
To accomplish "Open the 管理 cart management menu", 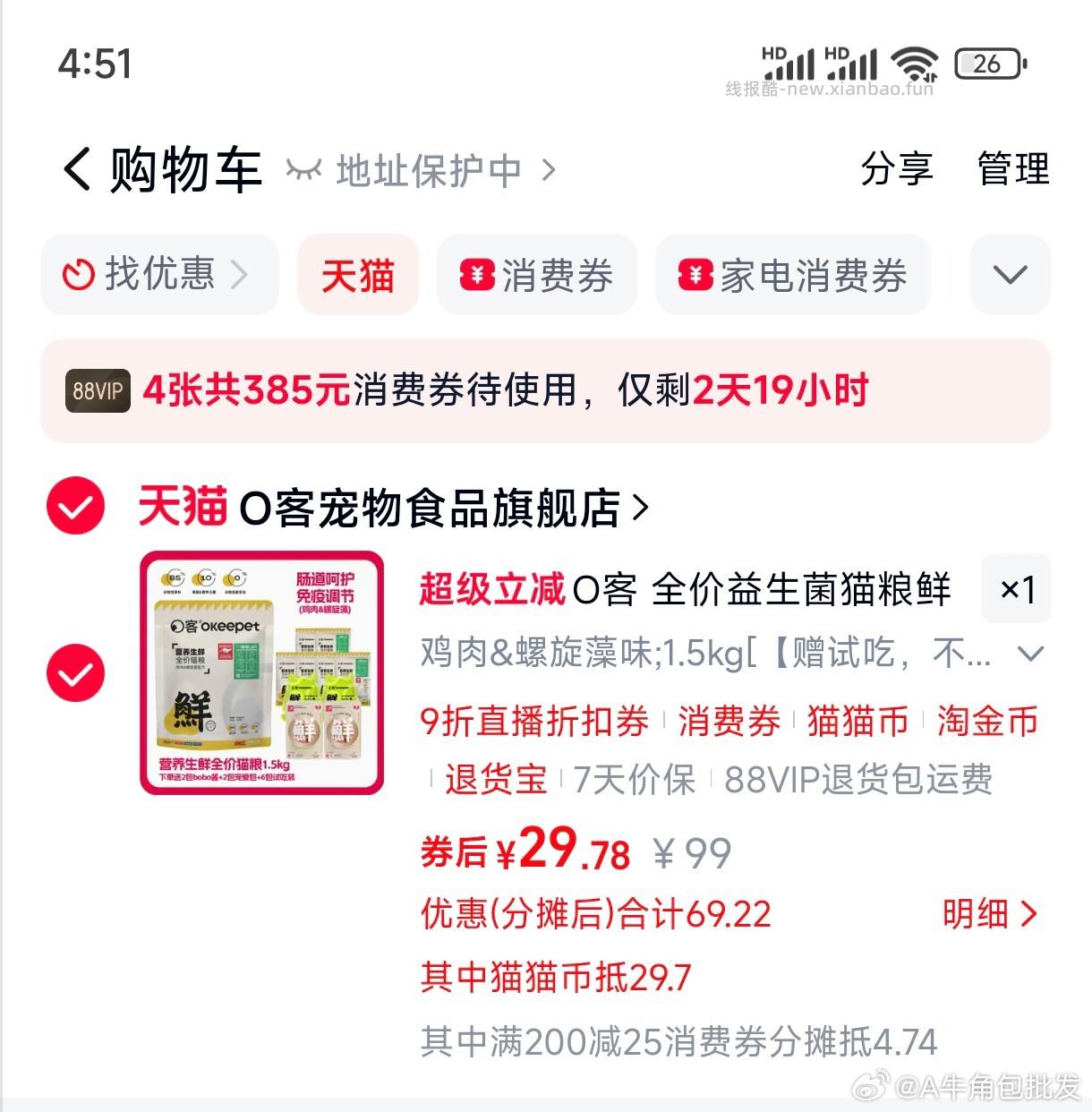I will (1013, 168).
